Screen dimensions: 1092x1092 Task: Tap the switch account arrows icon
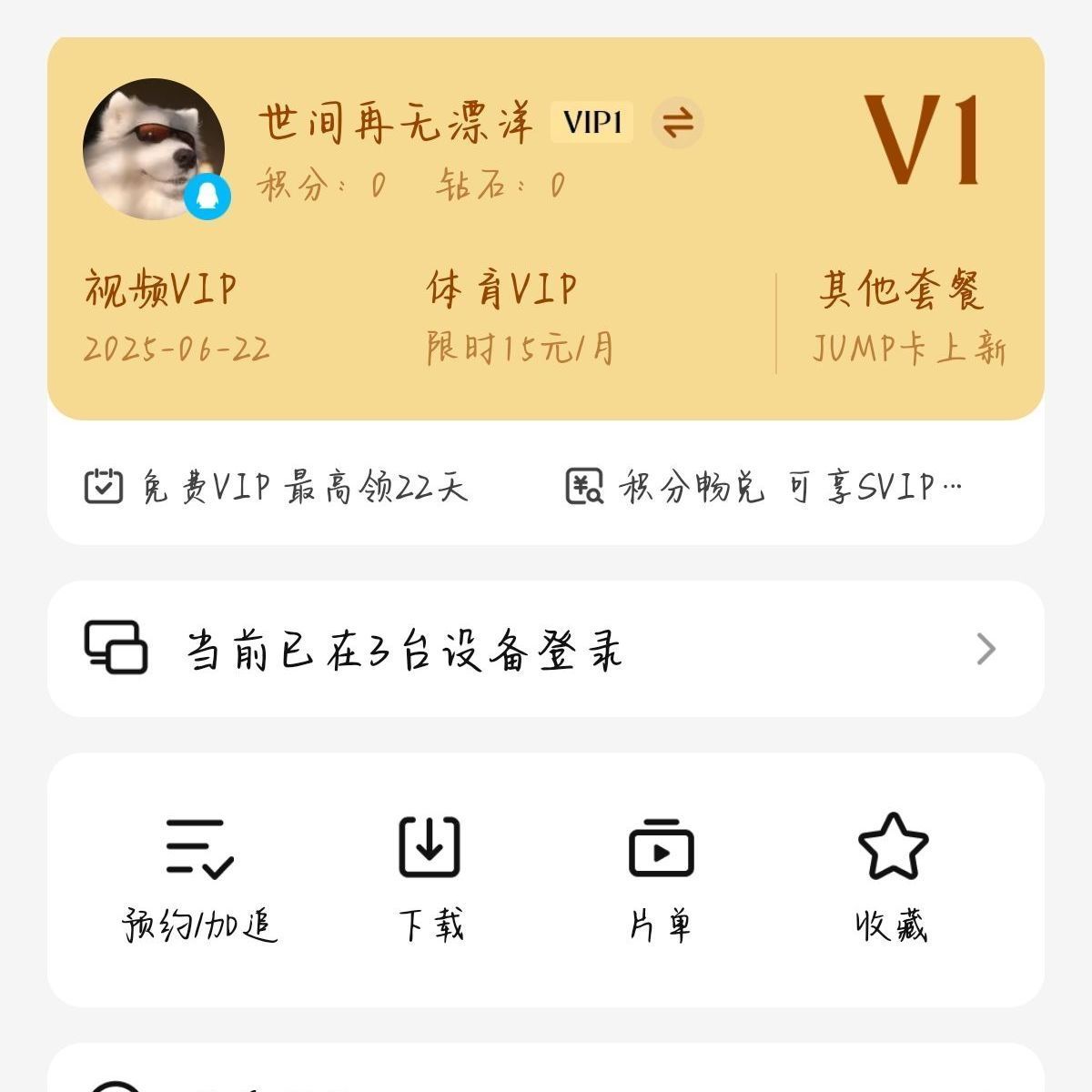click(x=678, y=122)
